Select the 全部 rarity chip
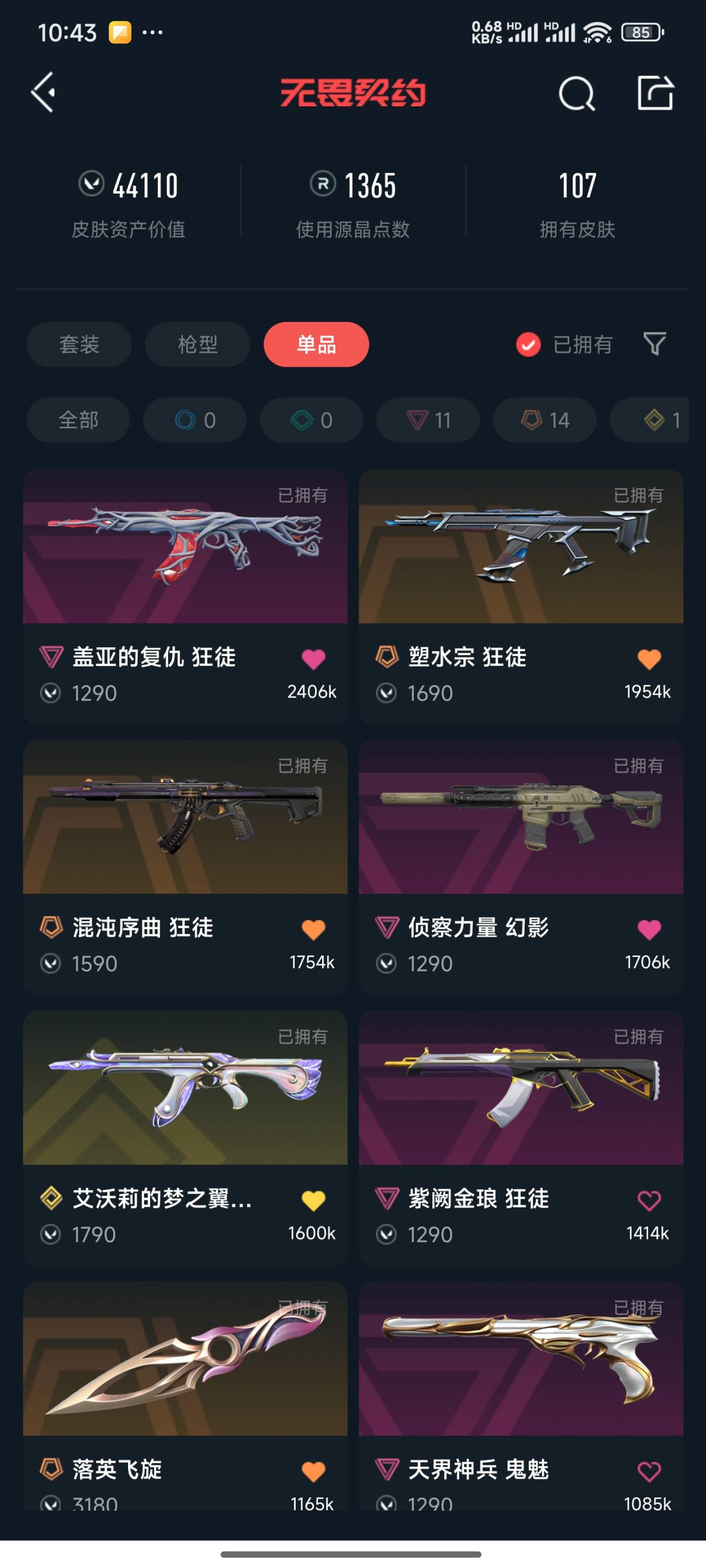This screenshot has height=1568, width=706. pyautogui.click(x=78, y=420)
